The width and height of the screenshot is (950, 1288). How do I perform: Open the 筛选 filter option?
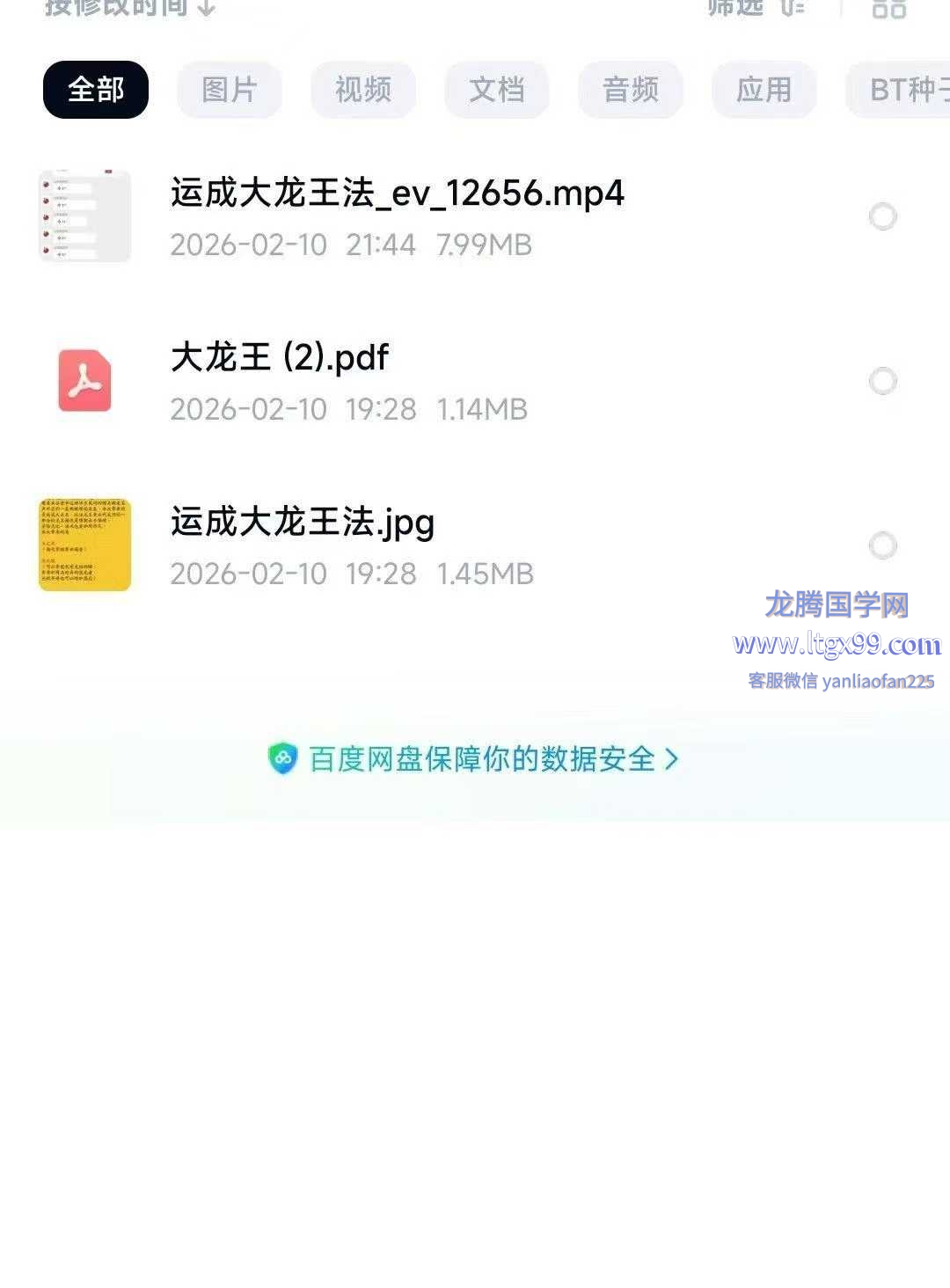(755, 7)
